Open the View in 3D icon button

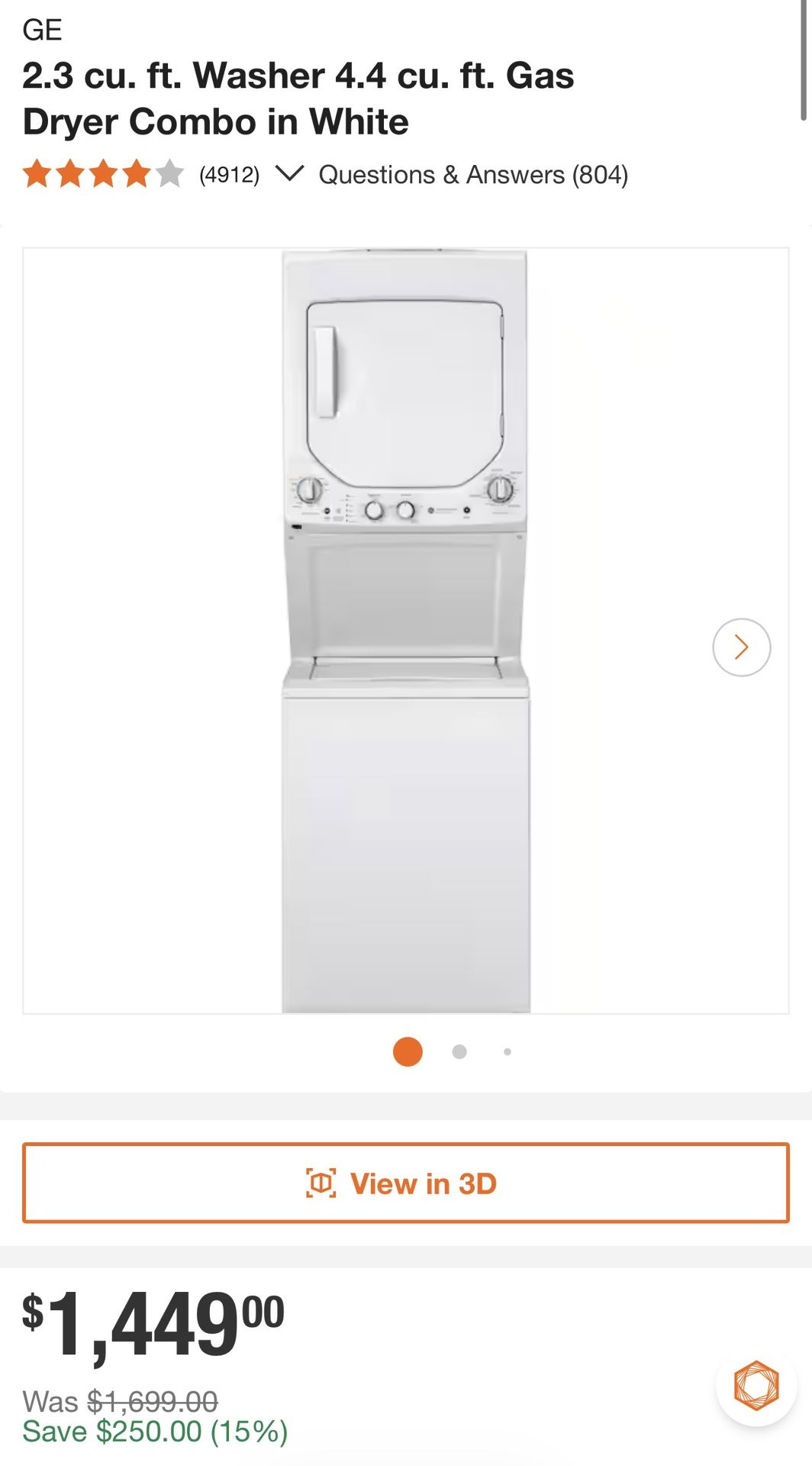[406, 1183]
